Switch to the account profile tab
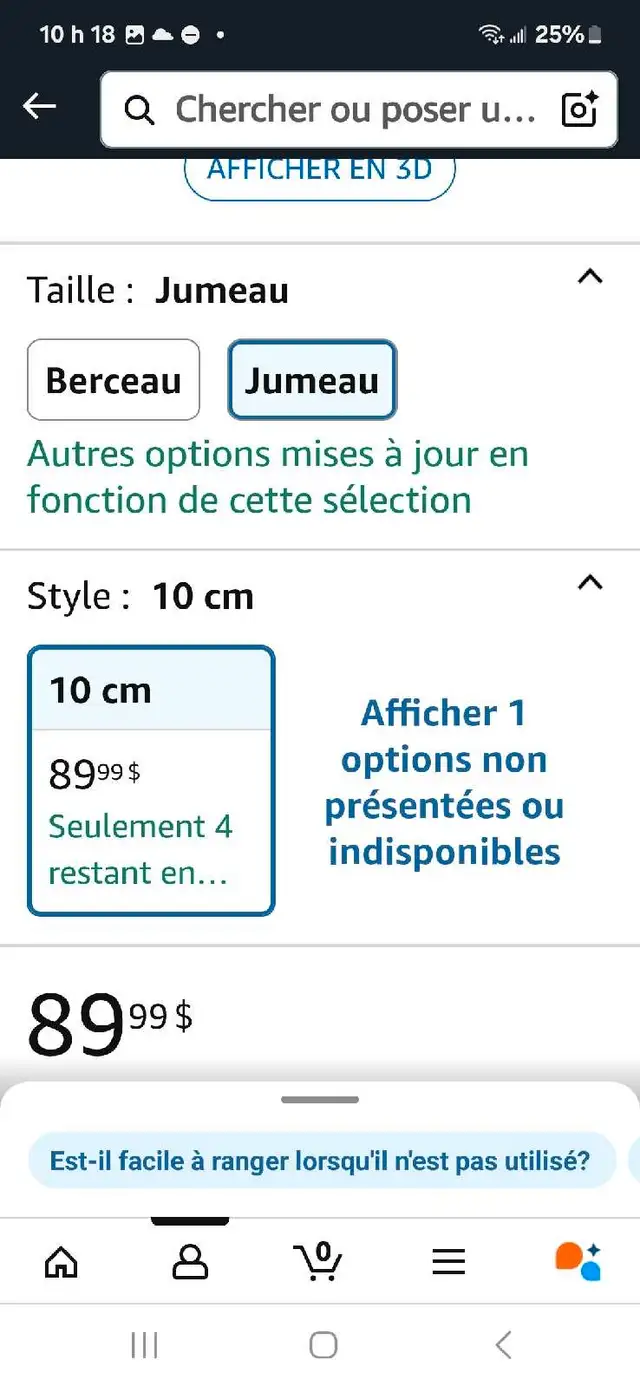Image resolution: width=640 pixels, height=1388 pixels. (190, 1262)
